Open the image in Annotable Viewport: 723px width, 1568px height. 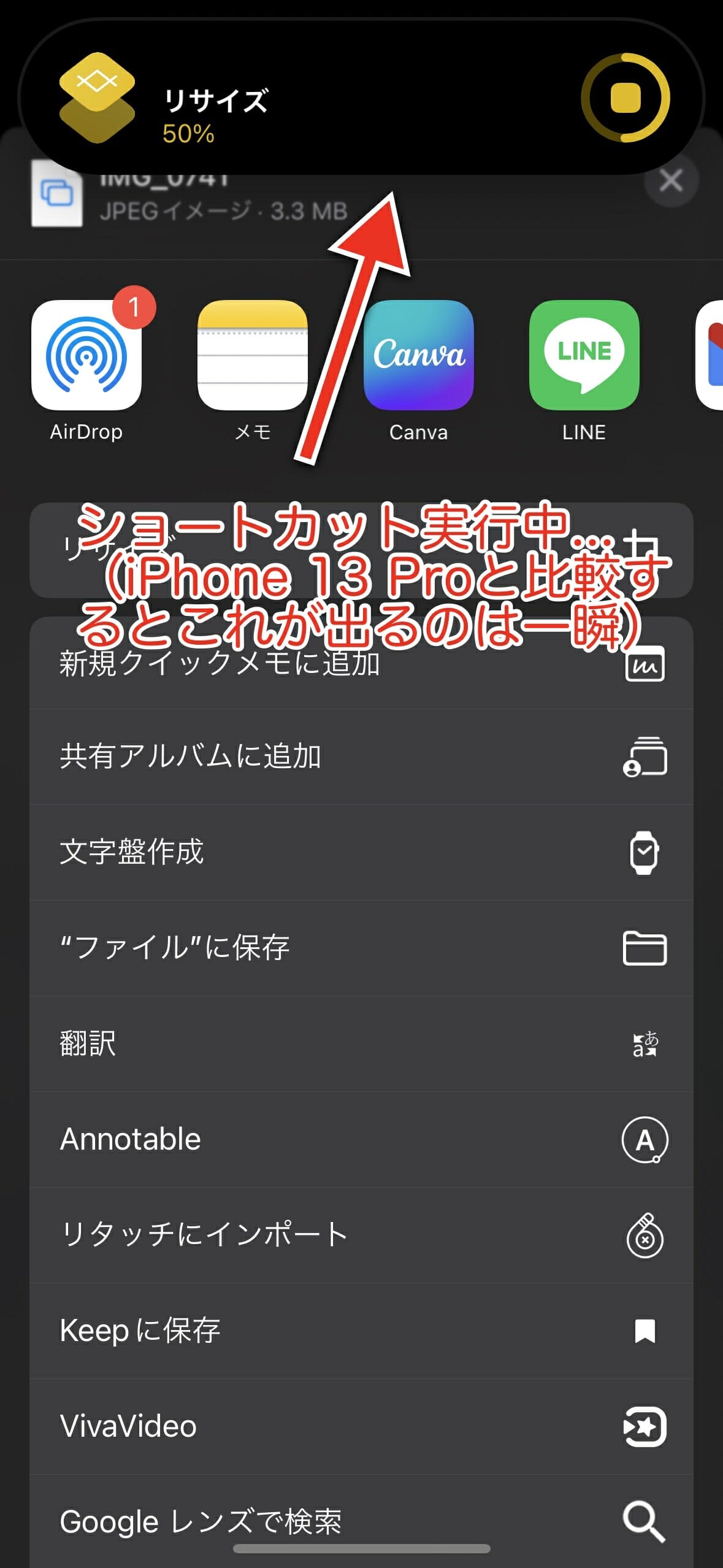(361, 1139)
